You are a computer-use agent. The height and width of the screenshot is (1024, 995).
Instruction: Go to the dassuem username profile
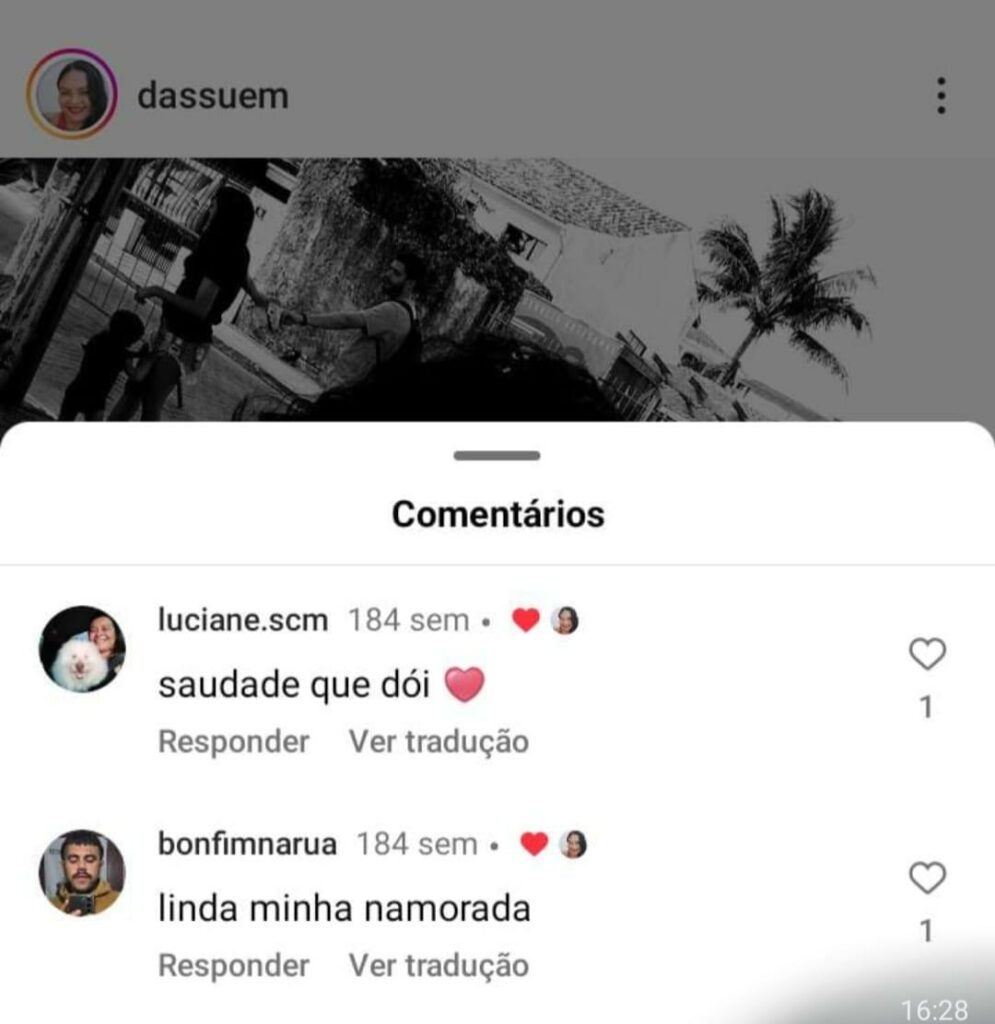(x=212, y=96)
